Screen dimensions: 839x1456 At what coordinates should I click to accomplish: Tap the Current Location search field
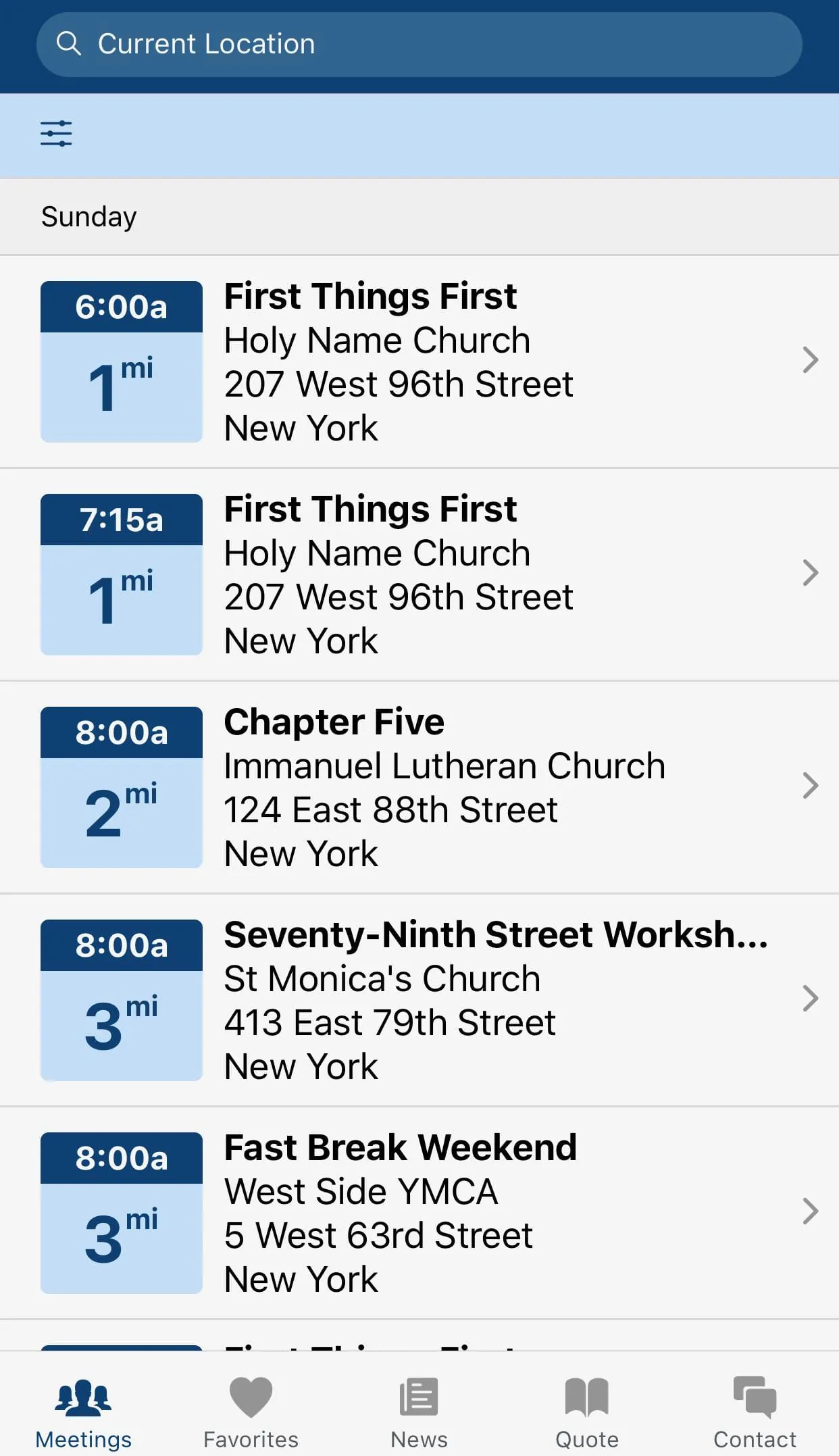pyautogui.click(x=419, y=45)
